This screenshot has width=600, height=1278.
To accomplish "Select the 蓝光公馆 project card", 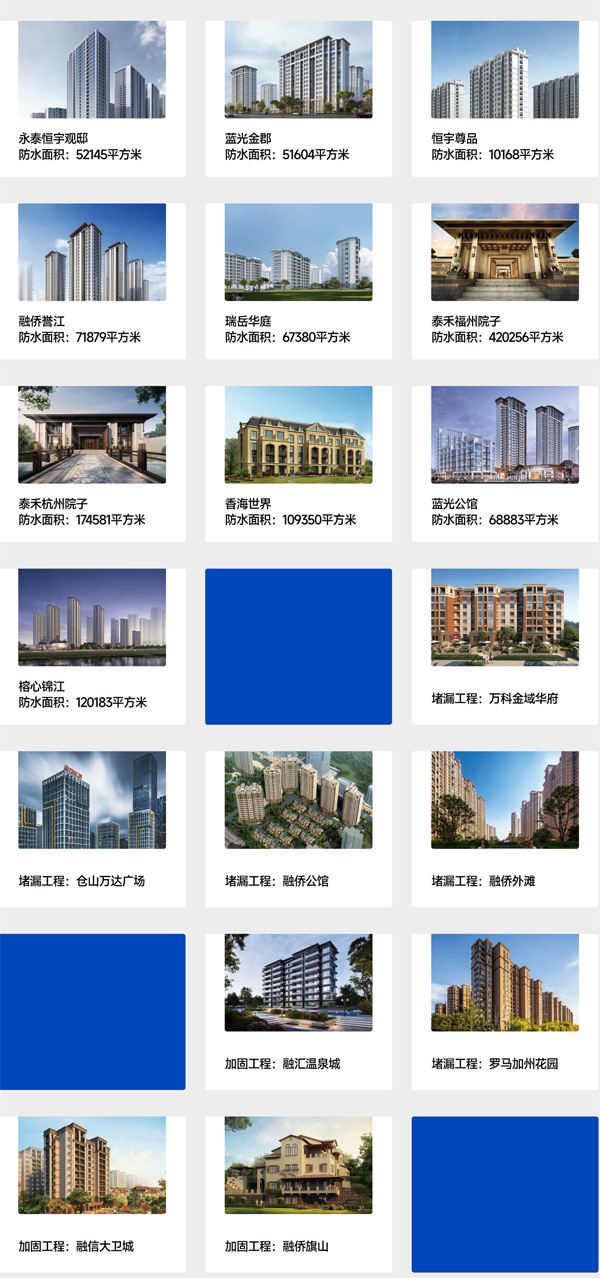I will pyautogui.click(x=505, y=455).
